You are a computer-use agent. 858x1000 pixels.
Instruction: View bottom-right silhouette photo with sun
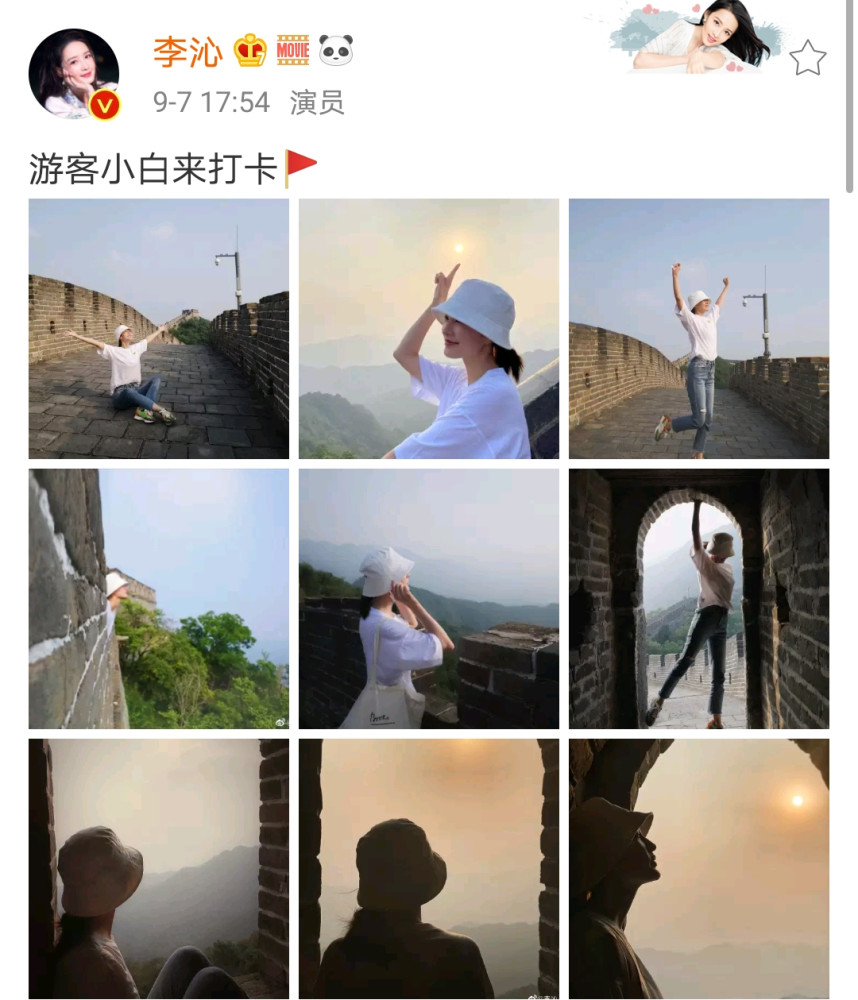(x=700, y=868)
